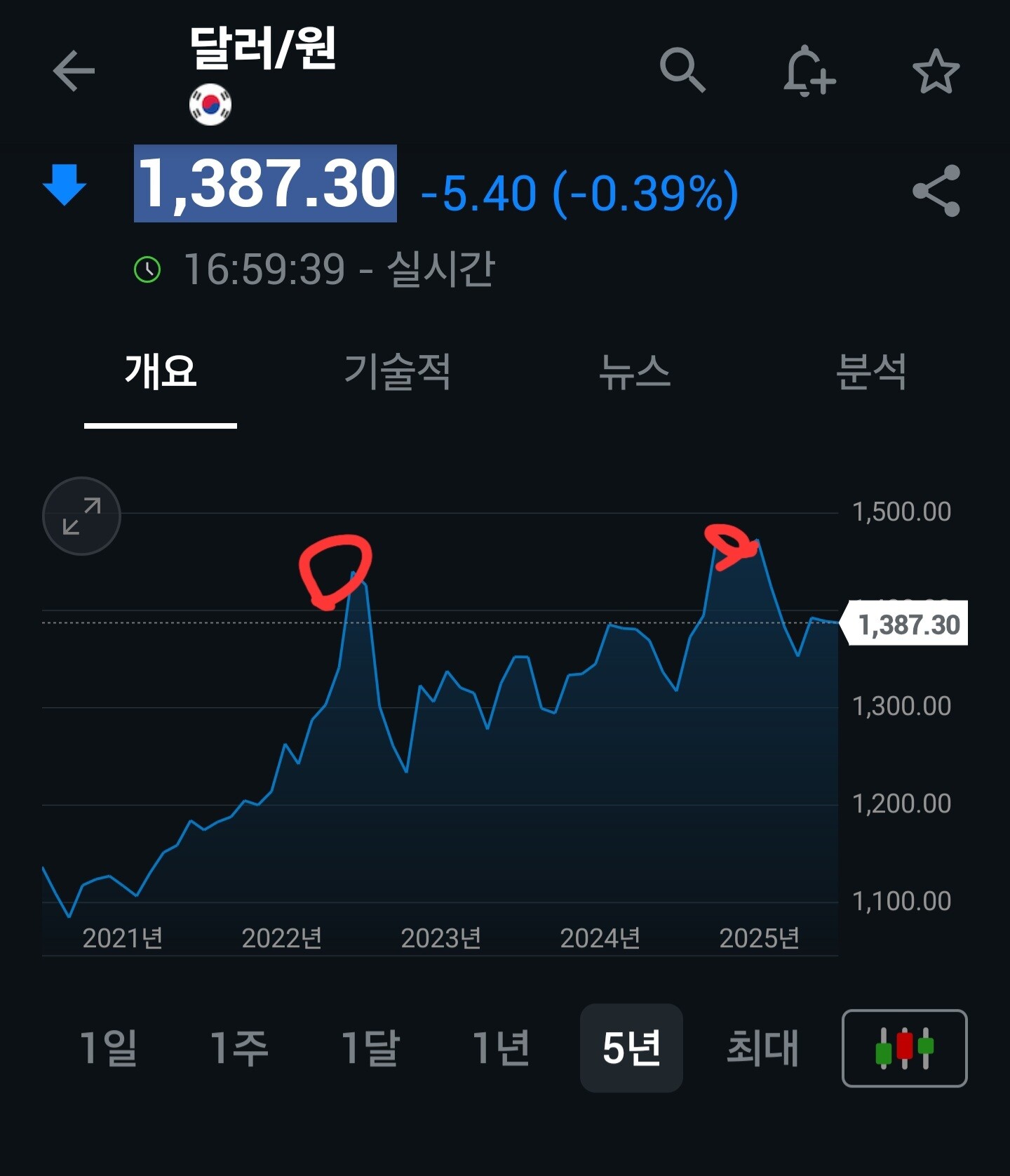Expand the chart to full screen
The image size is (1010, 1176).
coord(81,516)
